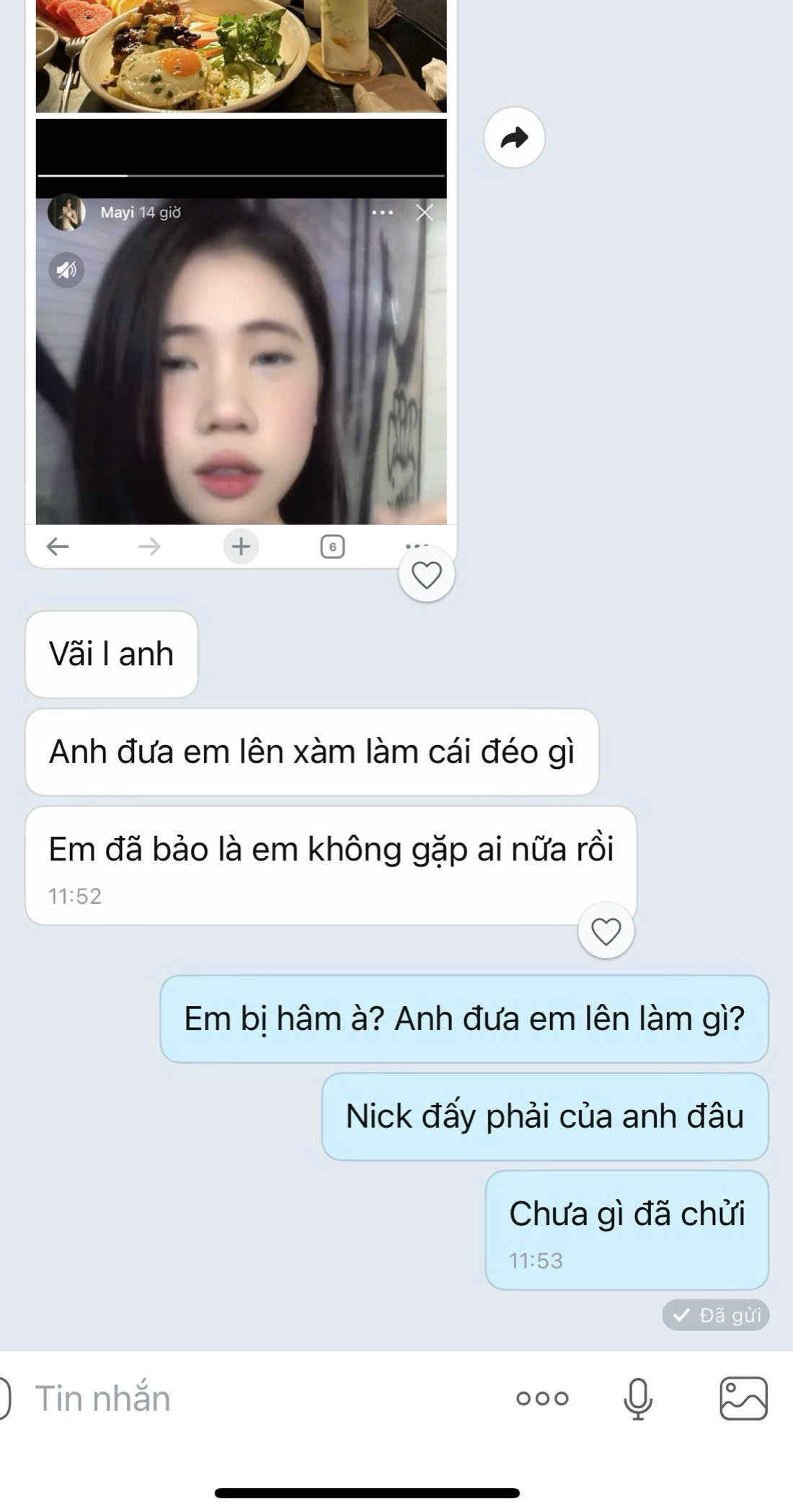Forward the shared screenshot image
The height and width of the screenshot is (1512, 793).
(x=514, y=137)
